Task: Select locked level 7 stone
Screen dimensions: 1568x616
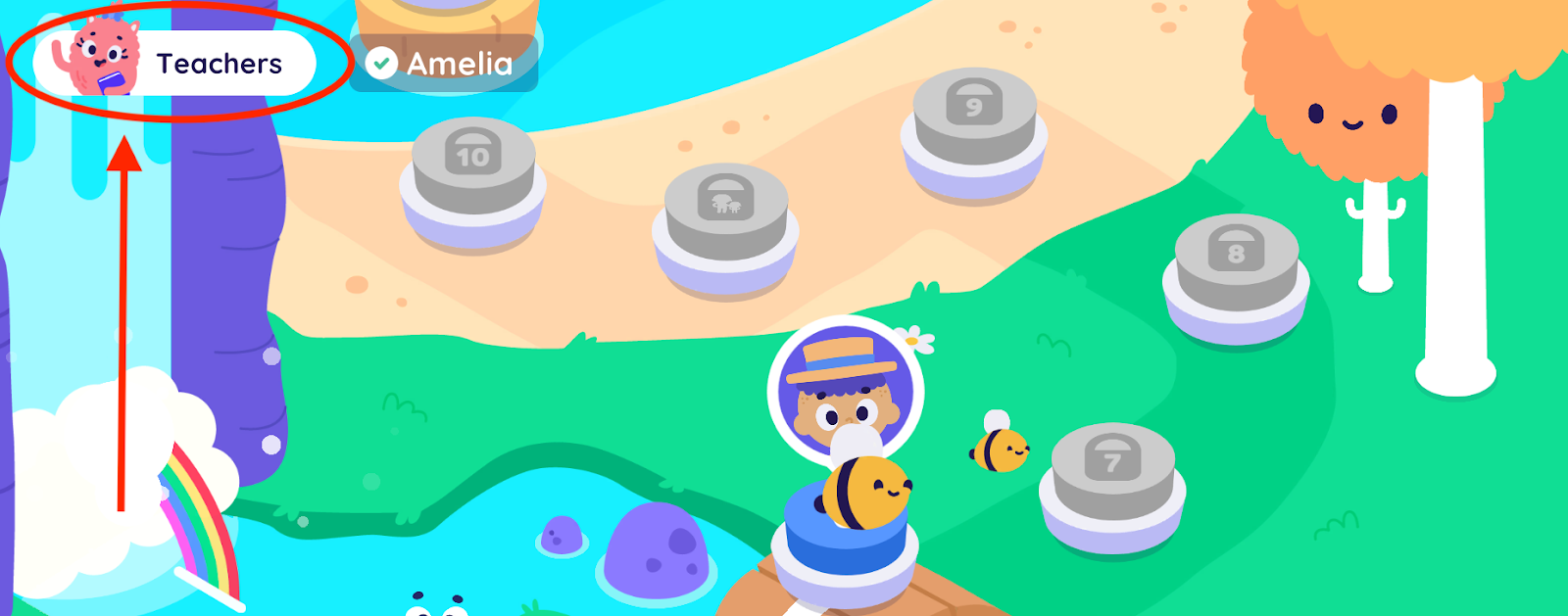Action: (x=1112, y=473)
